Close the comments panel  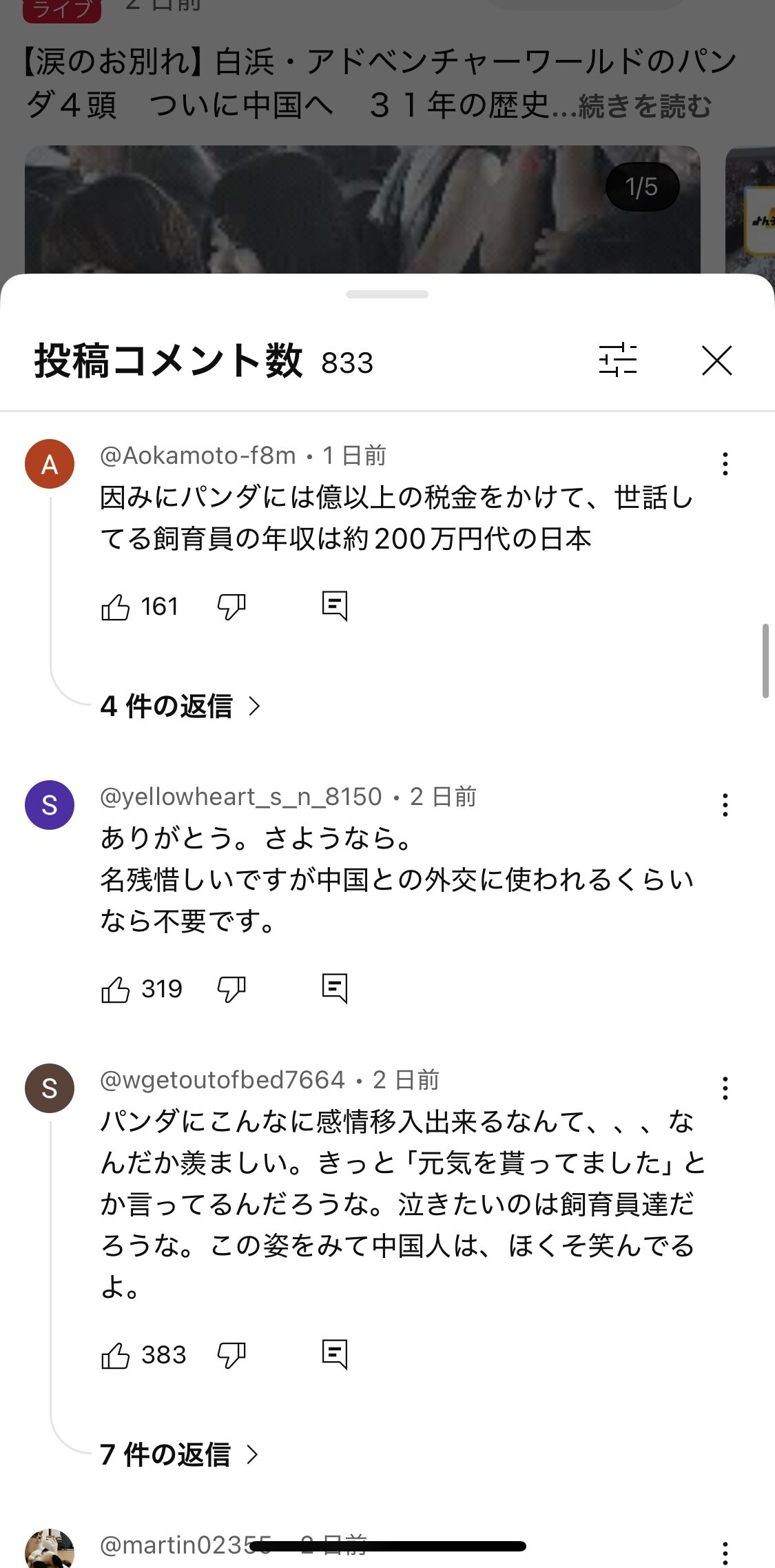(x=716, y=360)
